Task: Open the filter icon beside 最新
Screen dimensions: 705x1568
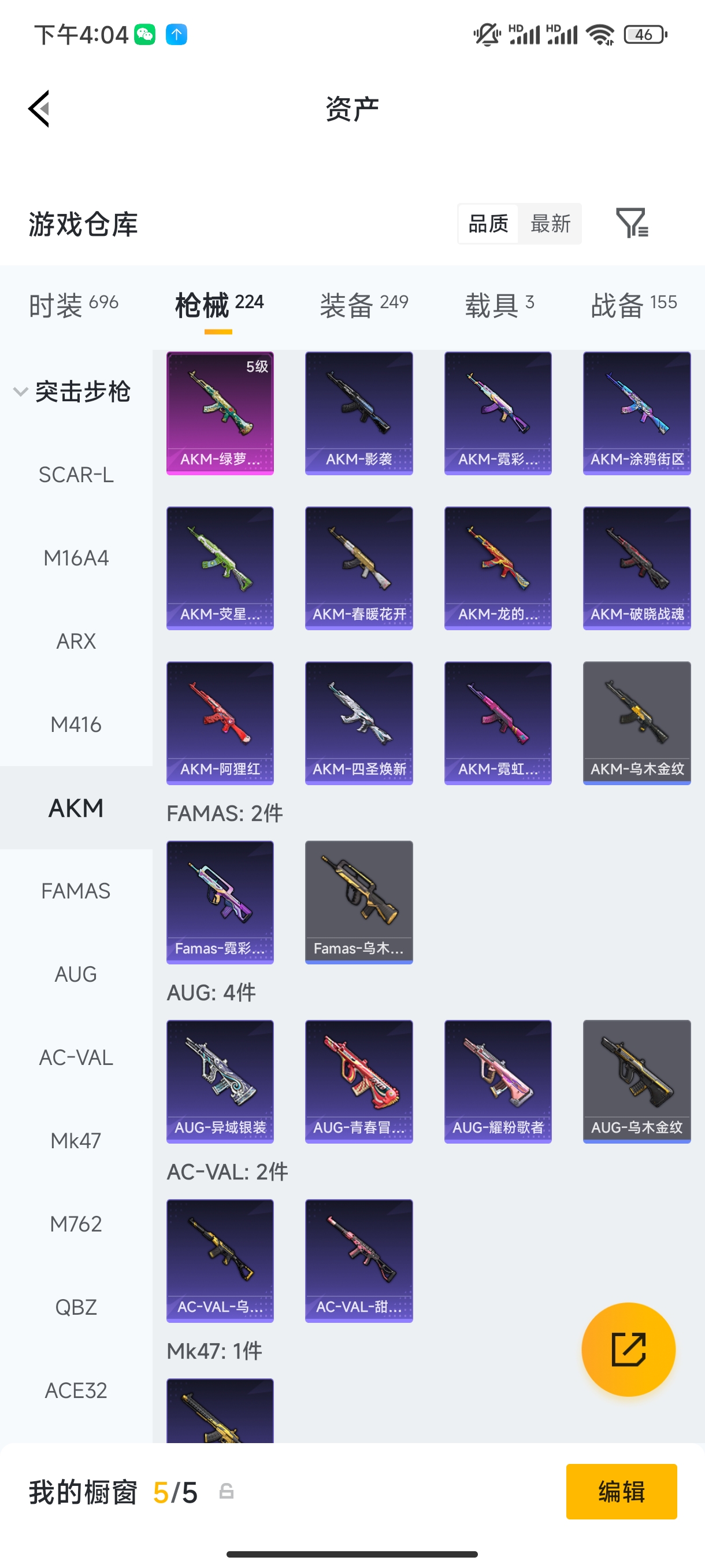Action: point(632,223)
